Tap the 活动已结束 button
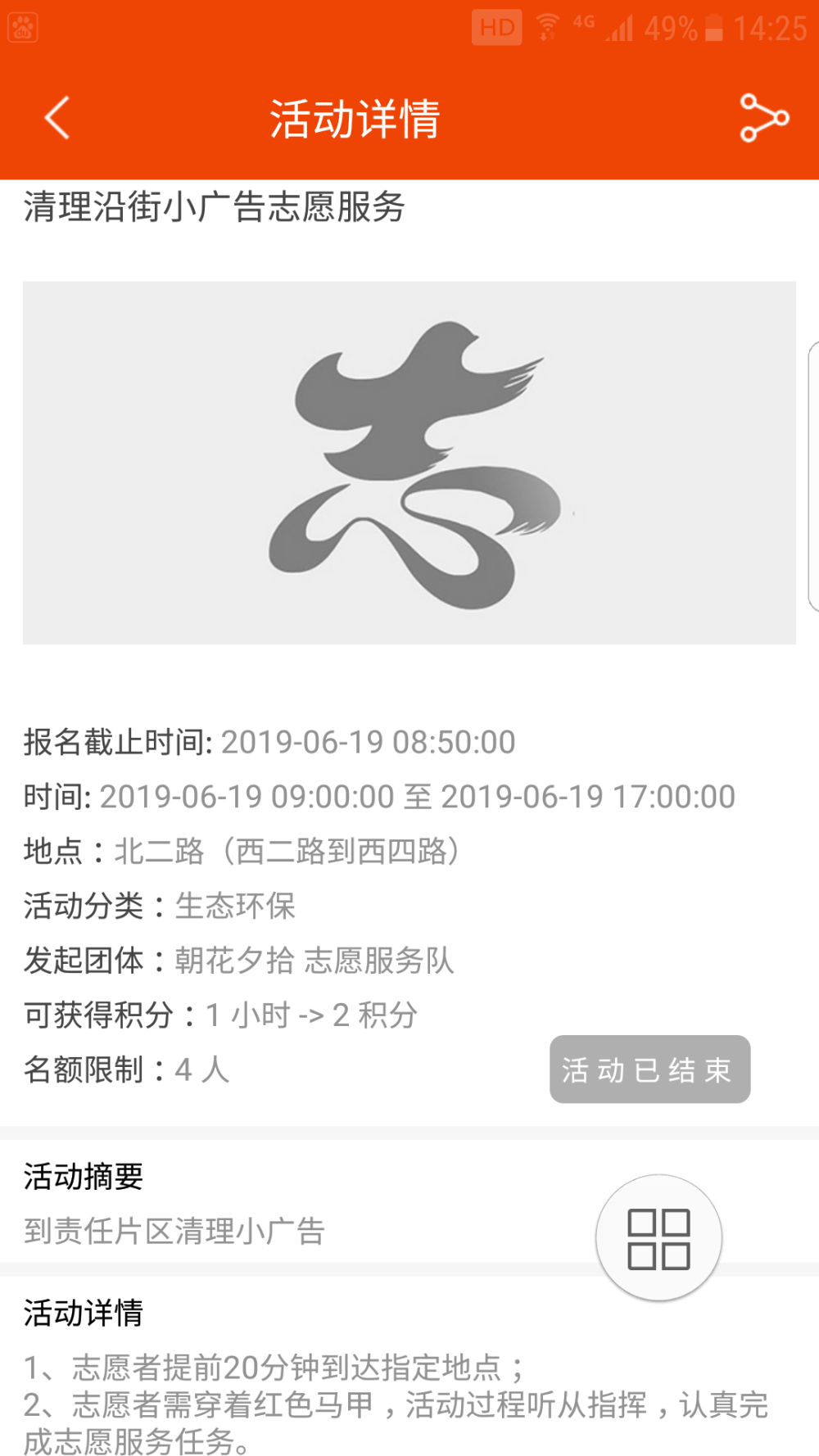819x1456 pixels. tap(649, 1069)
